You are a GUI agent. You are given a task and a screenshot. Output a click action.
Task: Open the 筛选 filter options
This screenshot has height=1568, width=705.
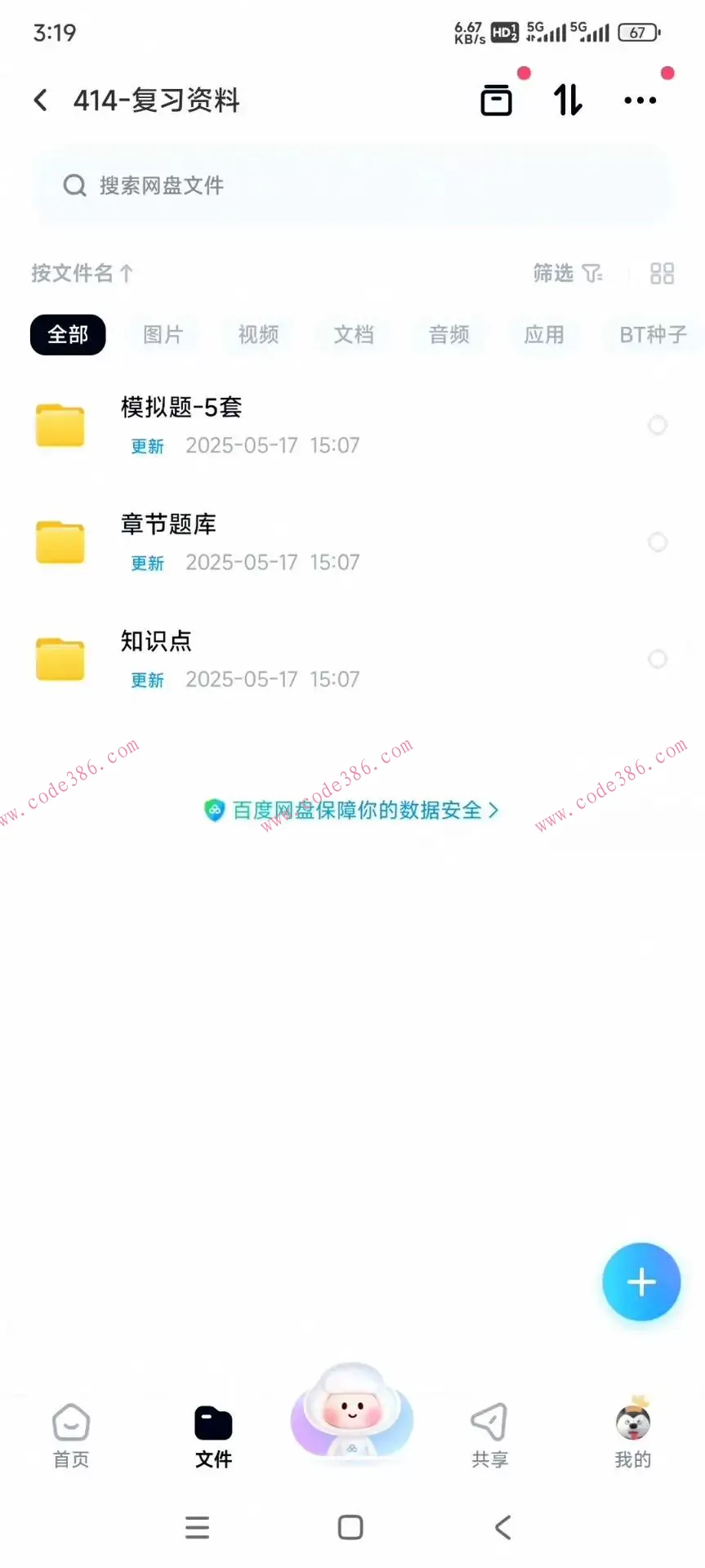click(567, 273)
